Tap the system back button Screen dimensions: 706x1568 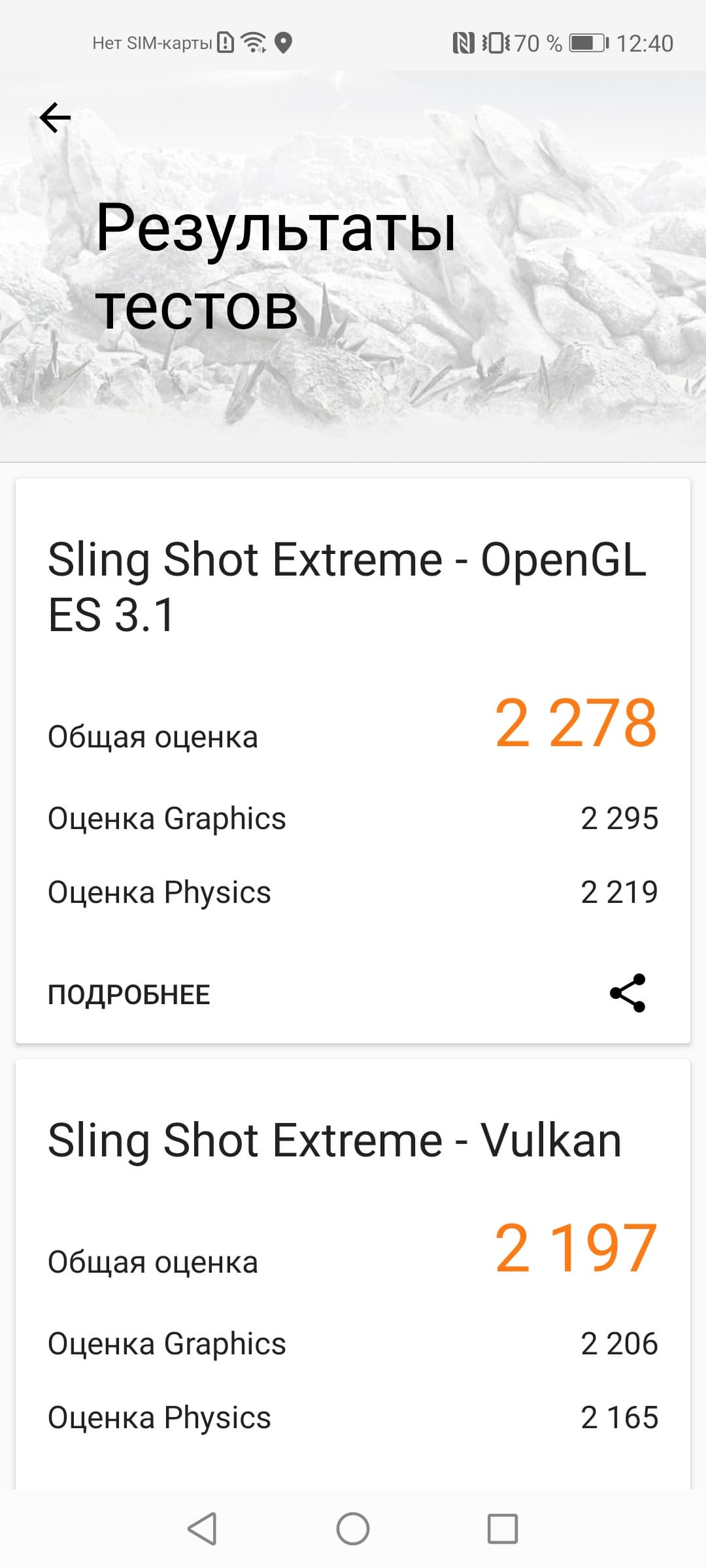pyautogui.click(x=202, y=1529)
